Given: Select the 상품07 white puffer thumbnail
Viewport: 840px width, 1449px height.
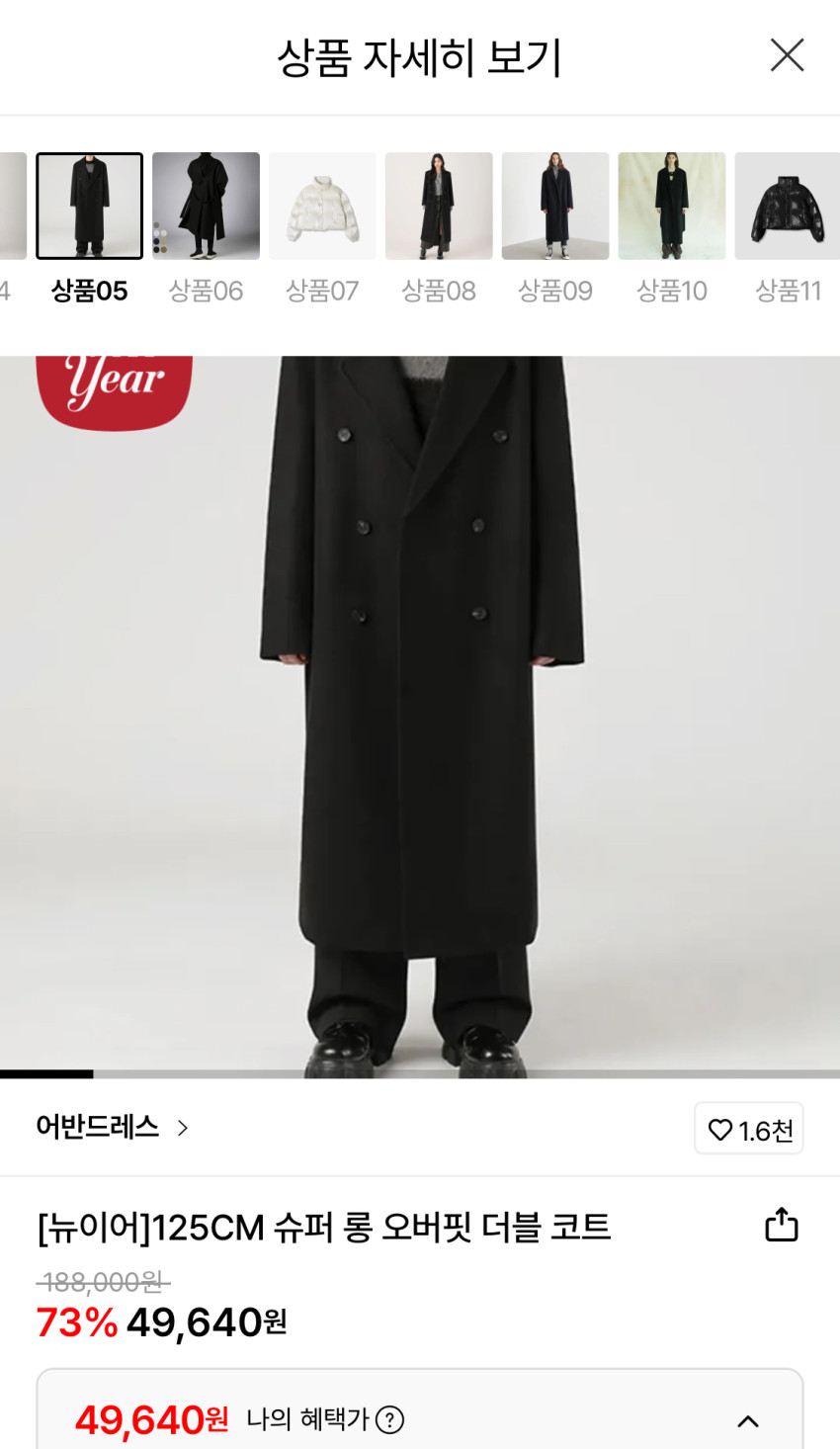Looking at the screenshot, I should [x=322, y=206].
